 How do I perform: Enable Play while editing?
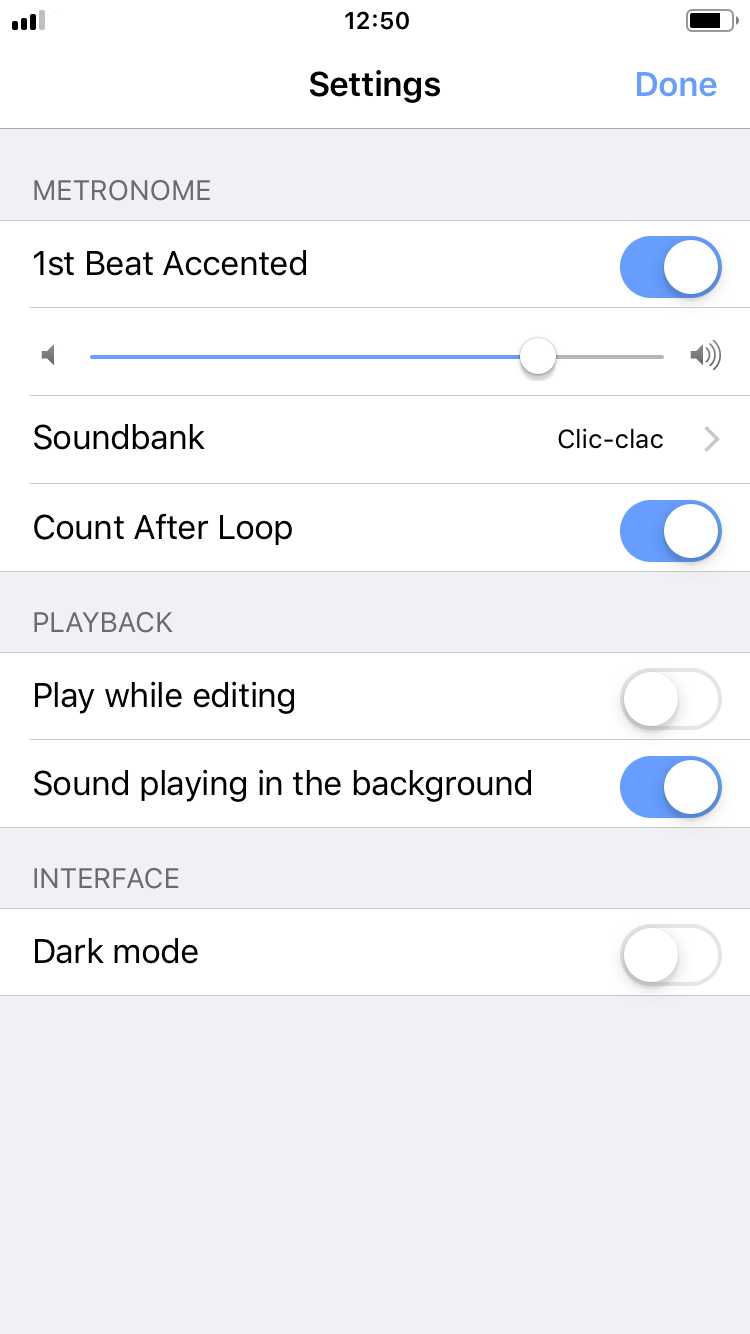pyautogui.click(x=671, y=699)
